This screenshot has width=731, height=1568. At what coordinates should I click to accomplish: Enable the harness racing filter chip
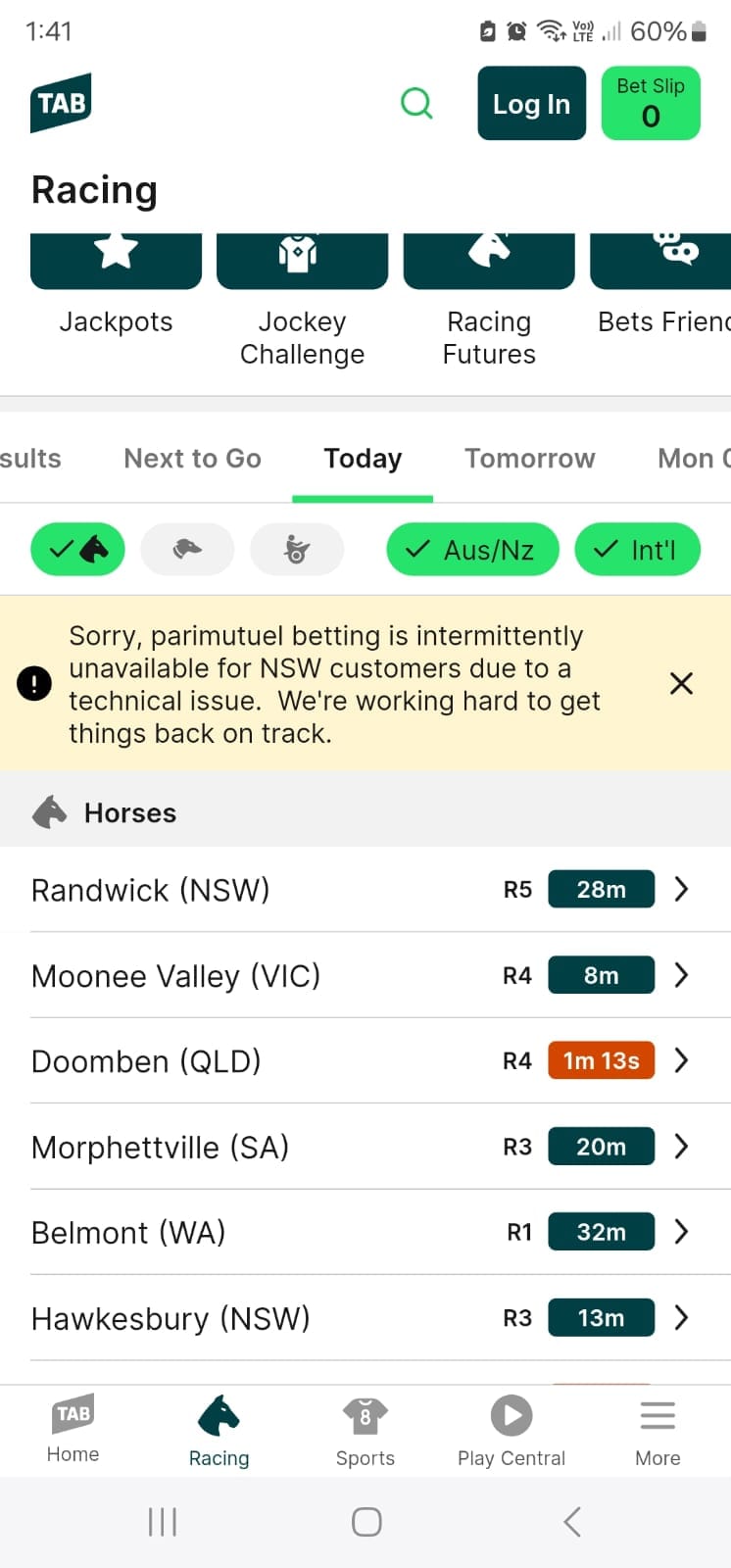tap(297, 549)
